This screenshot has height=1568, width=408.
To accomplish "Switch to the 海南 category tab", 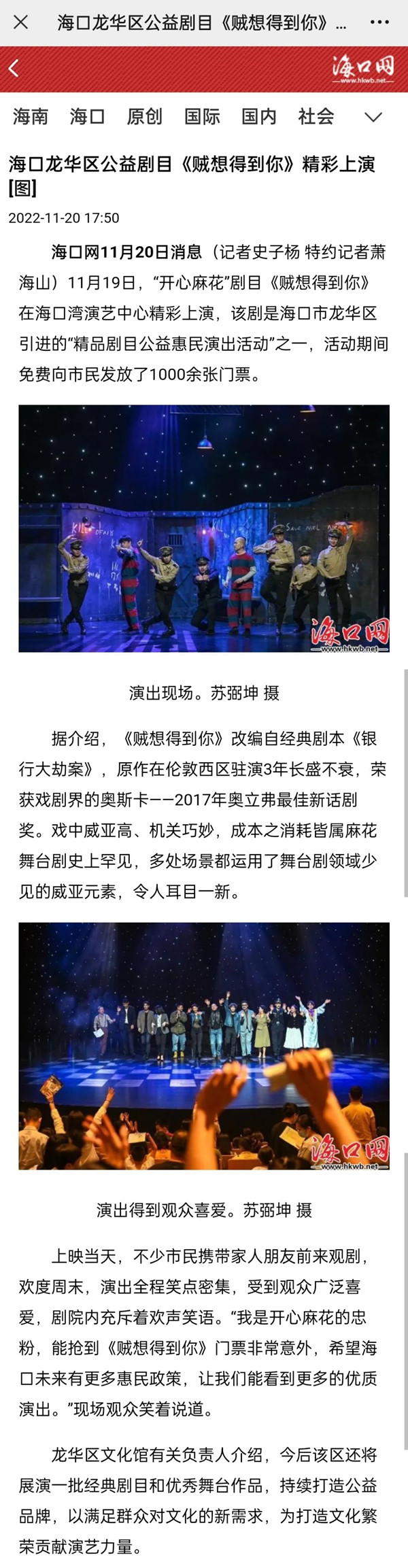I will [31, 117].
